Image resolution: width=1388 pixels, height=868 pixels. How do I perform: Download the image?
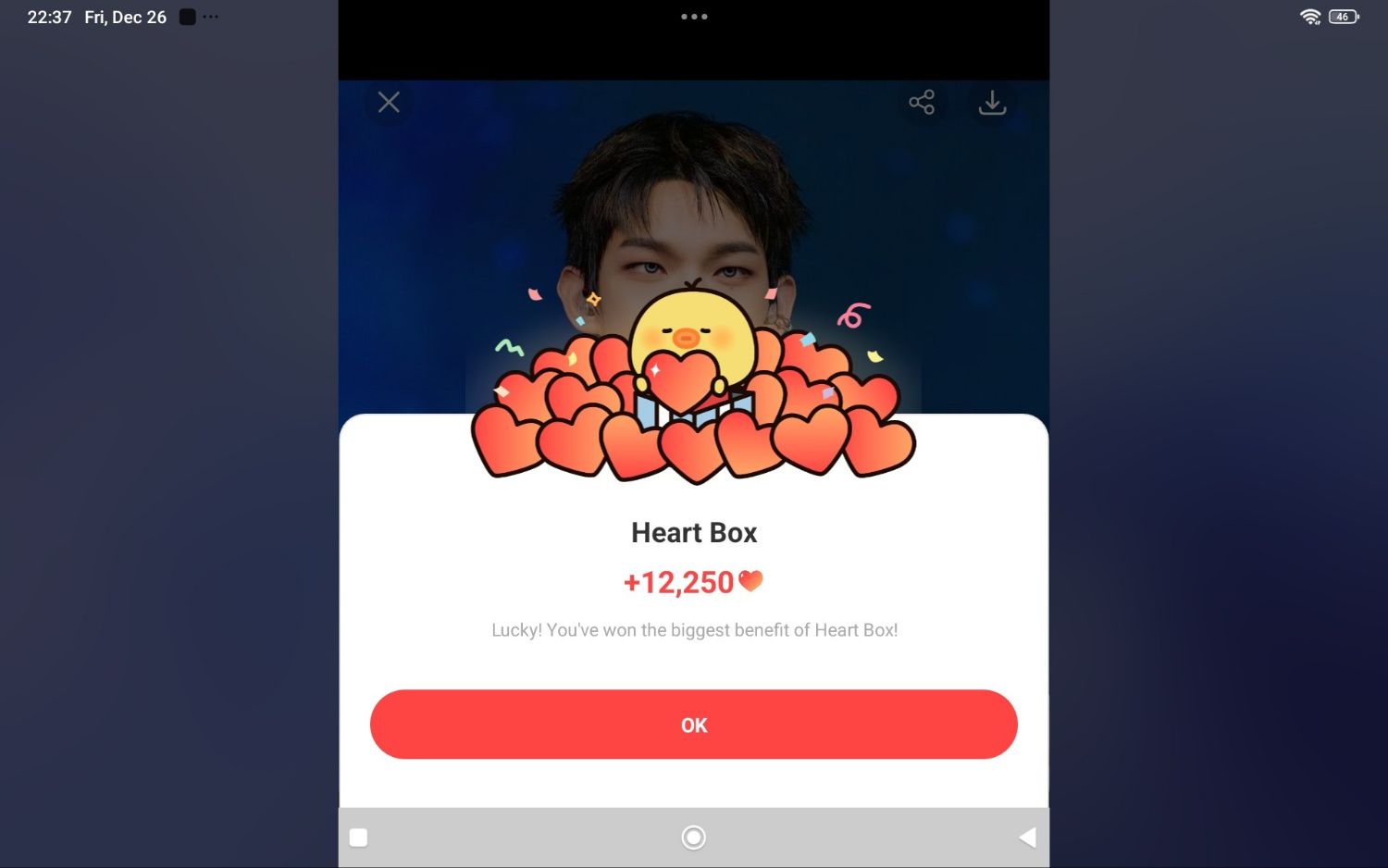pos(992,102)
